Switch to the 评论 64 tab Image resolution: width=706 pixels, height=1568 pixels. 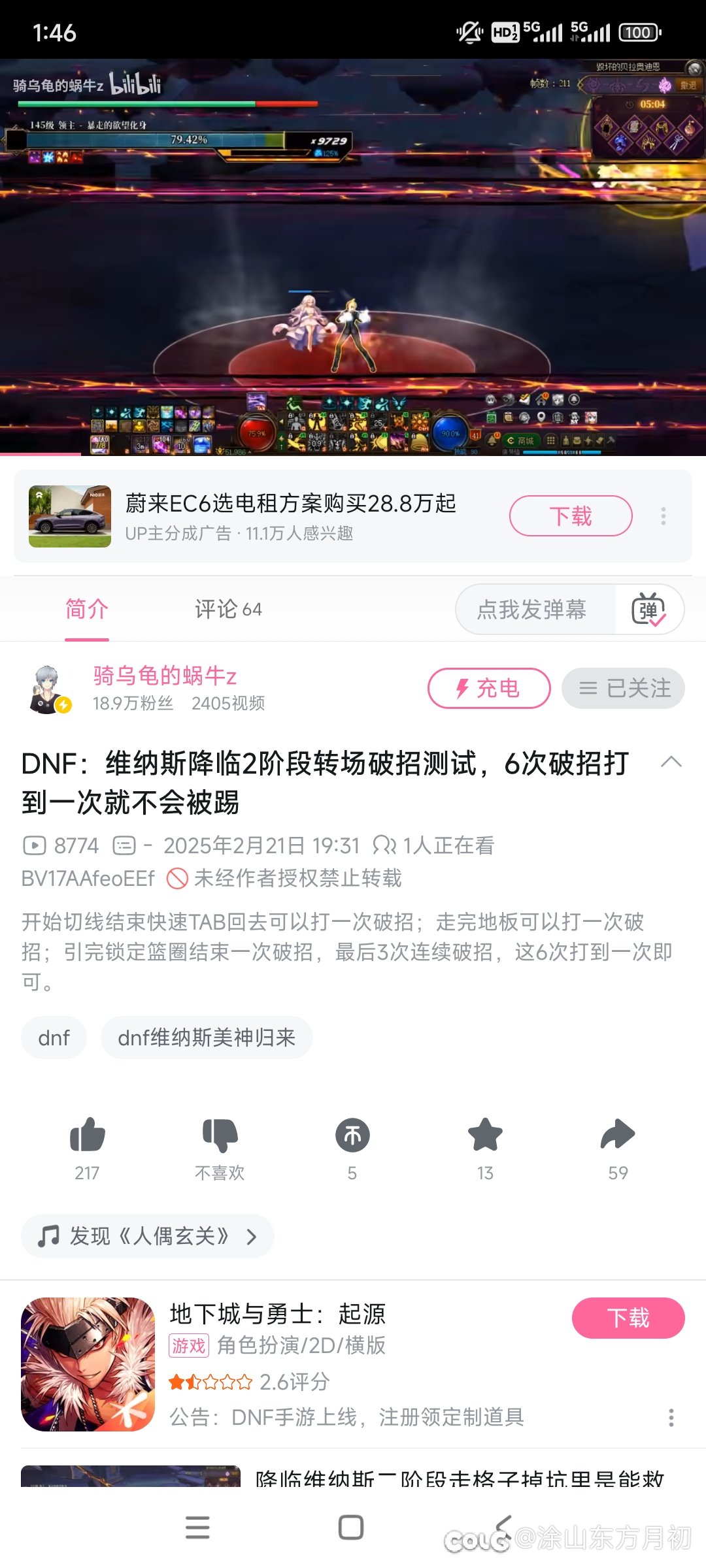point(228,609)
